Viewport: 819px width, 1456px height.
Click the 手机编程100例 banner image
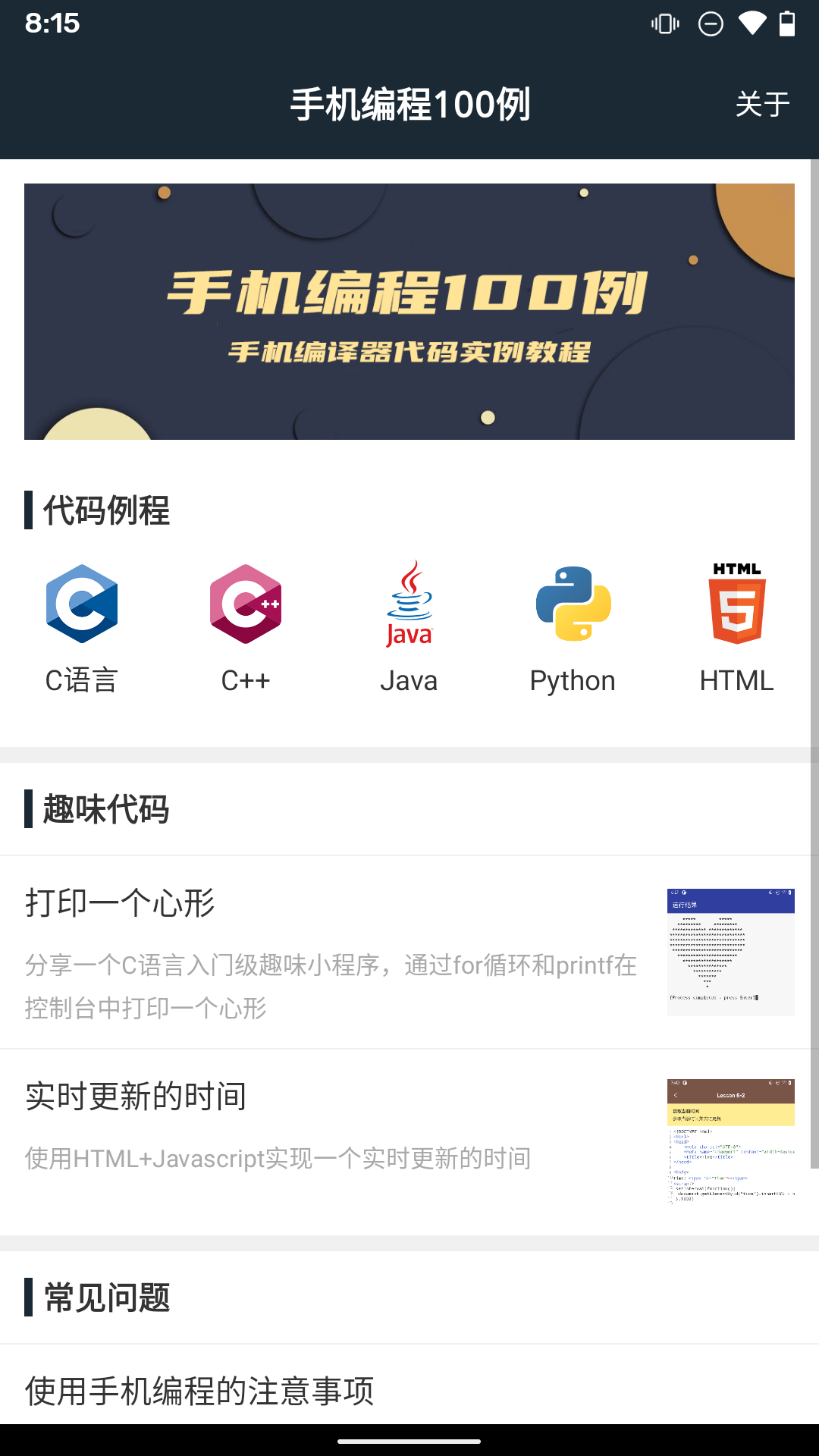coord(409,311)
